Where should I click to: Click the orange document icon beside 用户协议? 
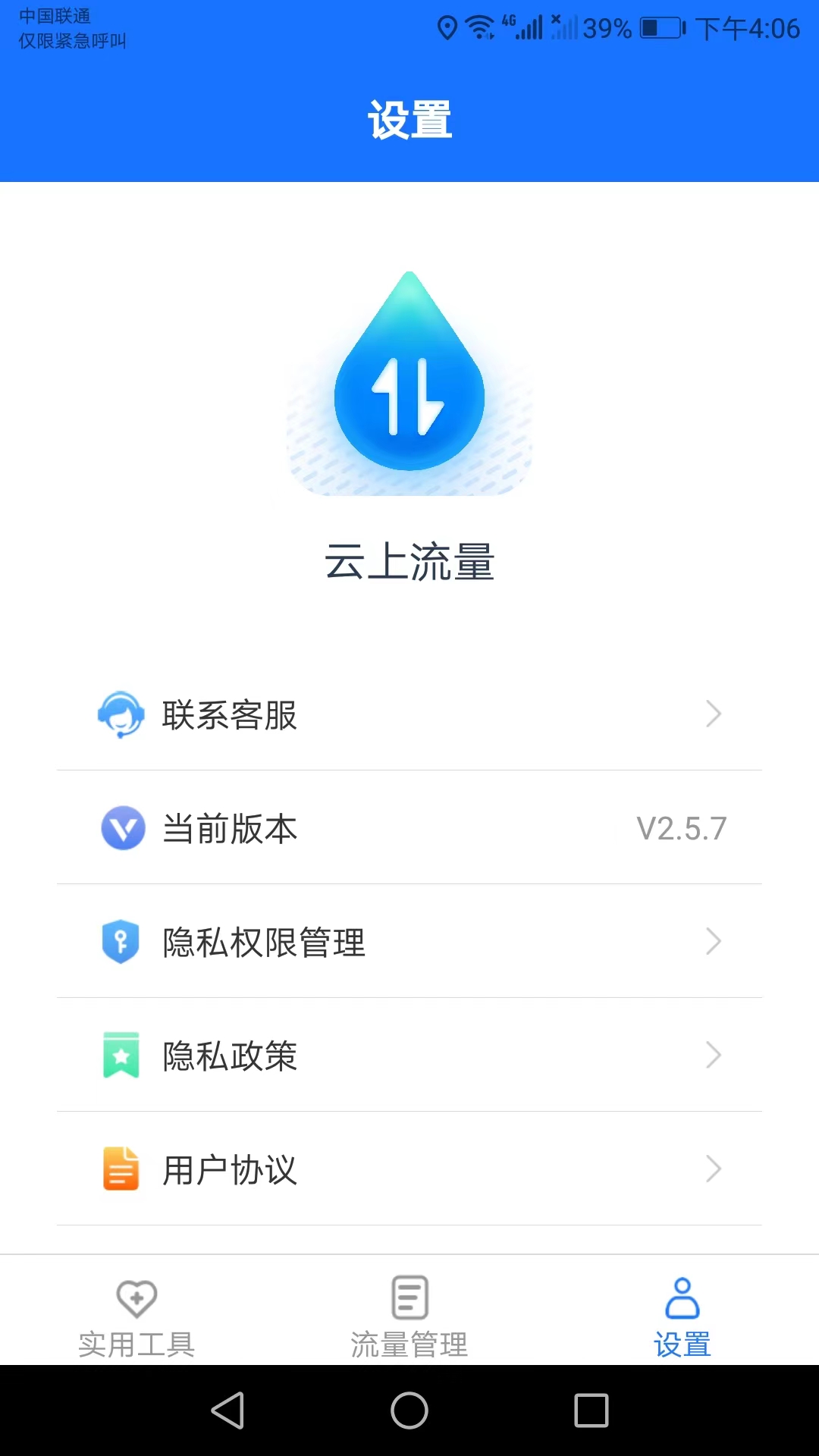pyautogui.click(x=121, y=1170)
